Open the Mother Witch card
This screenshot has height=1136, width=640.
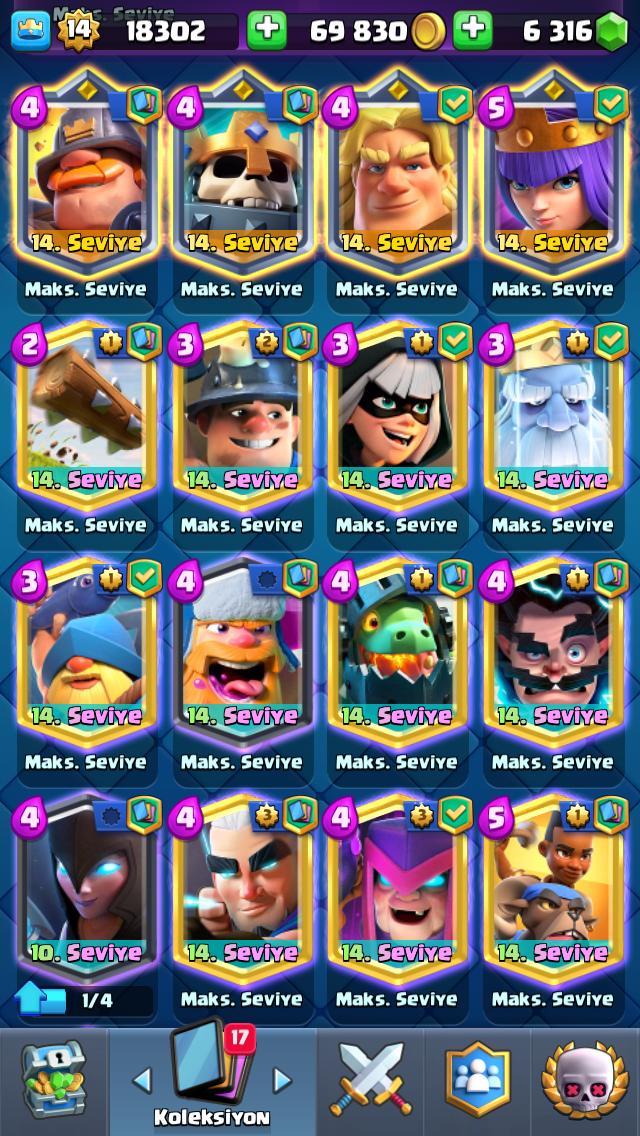coord(398,888)
